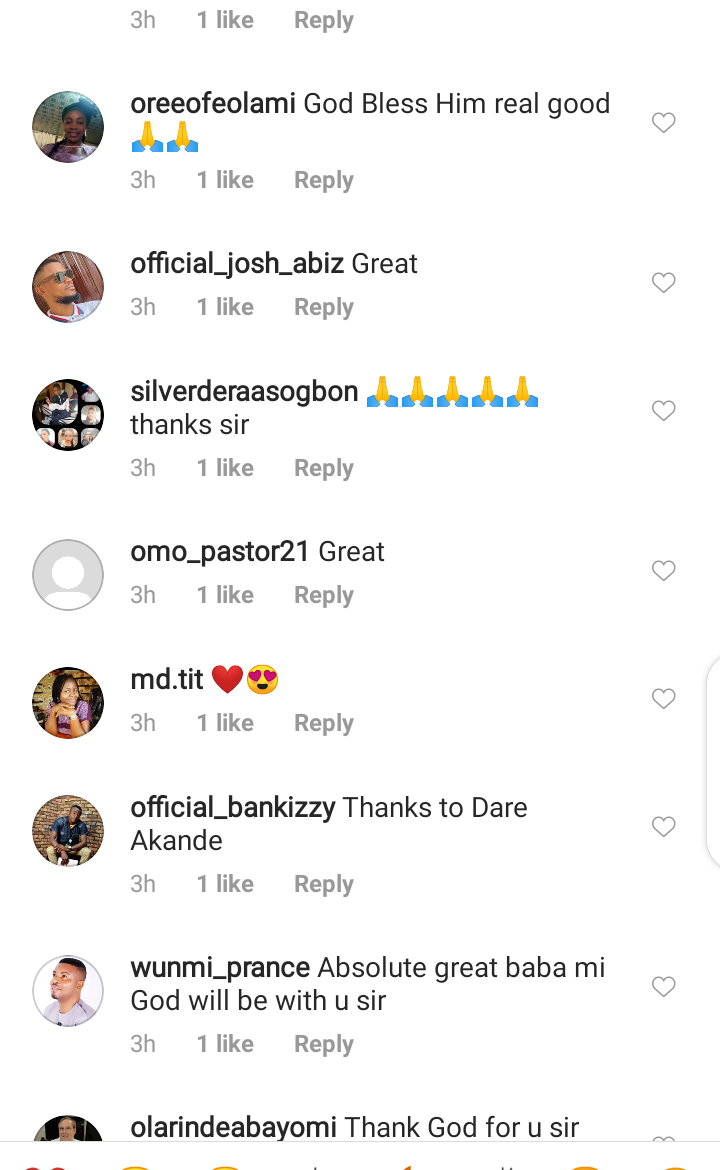
Task: Reply to wunmi_prance's comment
Action: (x=324, y=1045)
